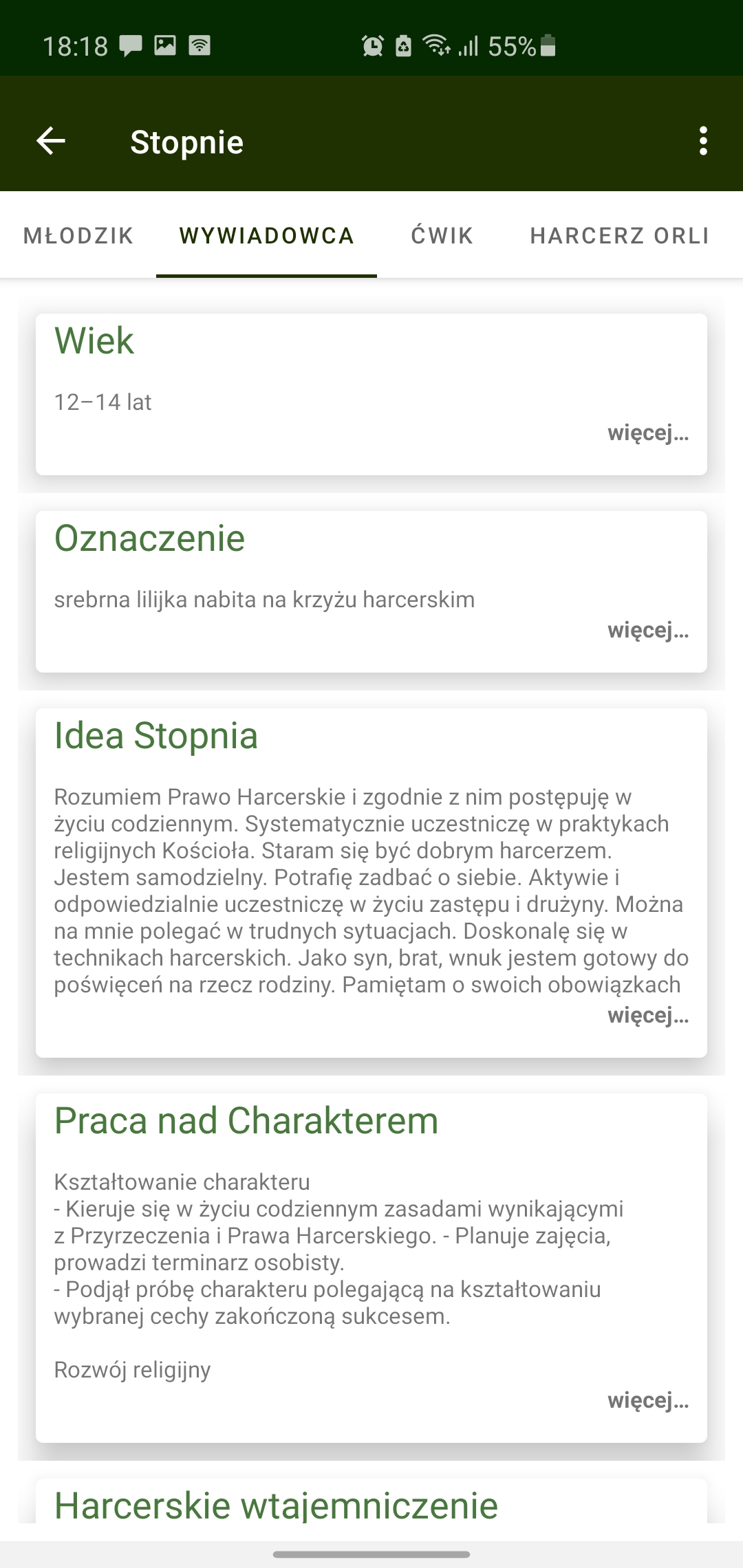
Task: Open the Harcerz Orli tab
Action: pos(620,236)
